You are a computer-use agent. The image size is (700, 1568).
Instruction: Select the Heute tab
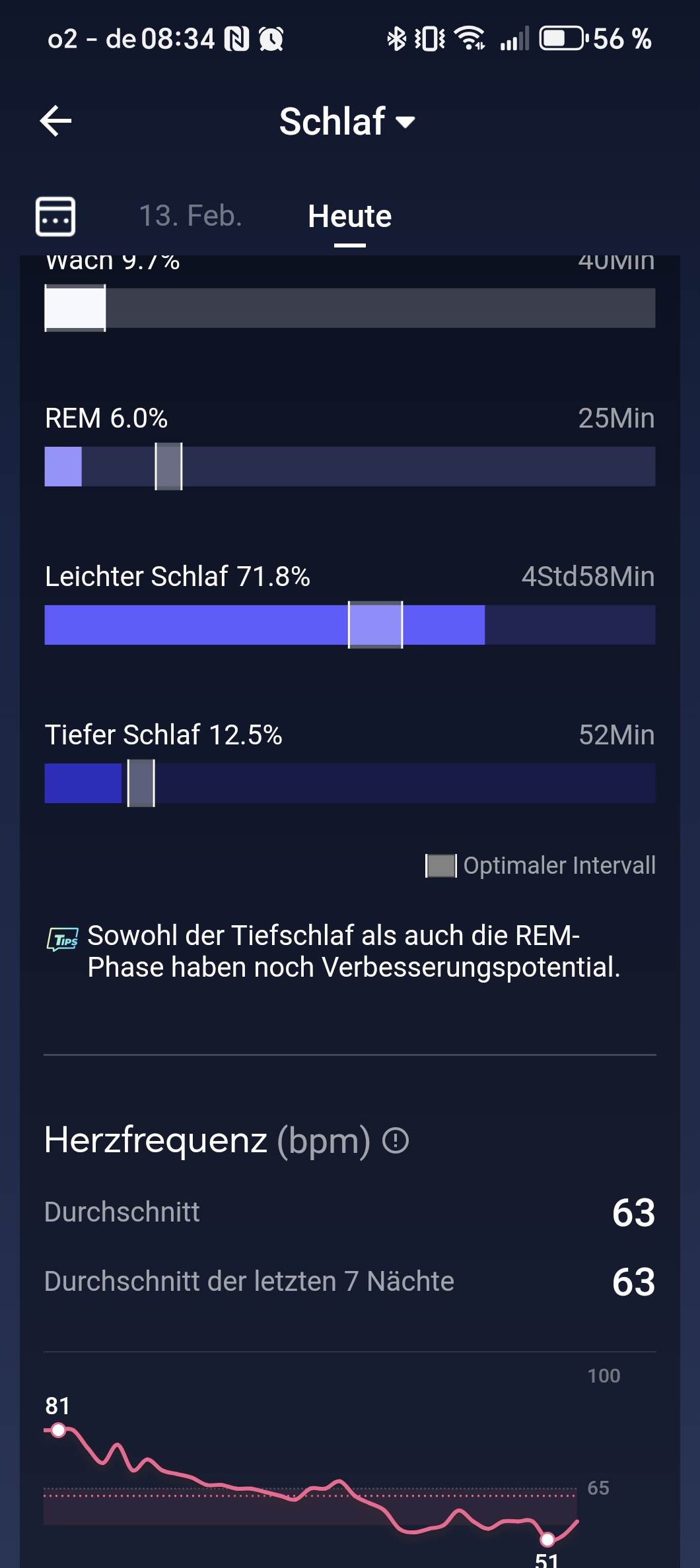point(349,216)
